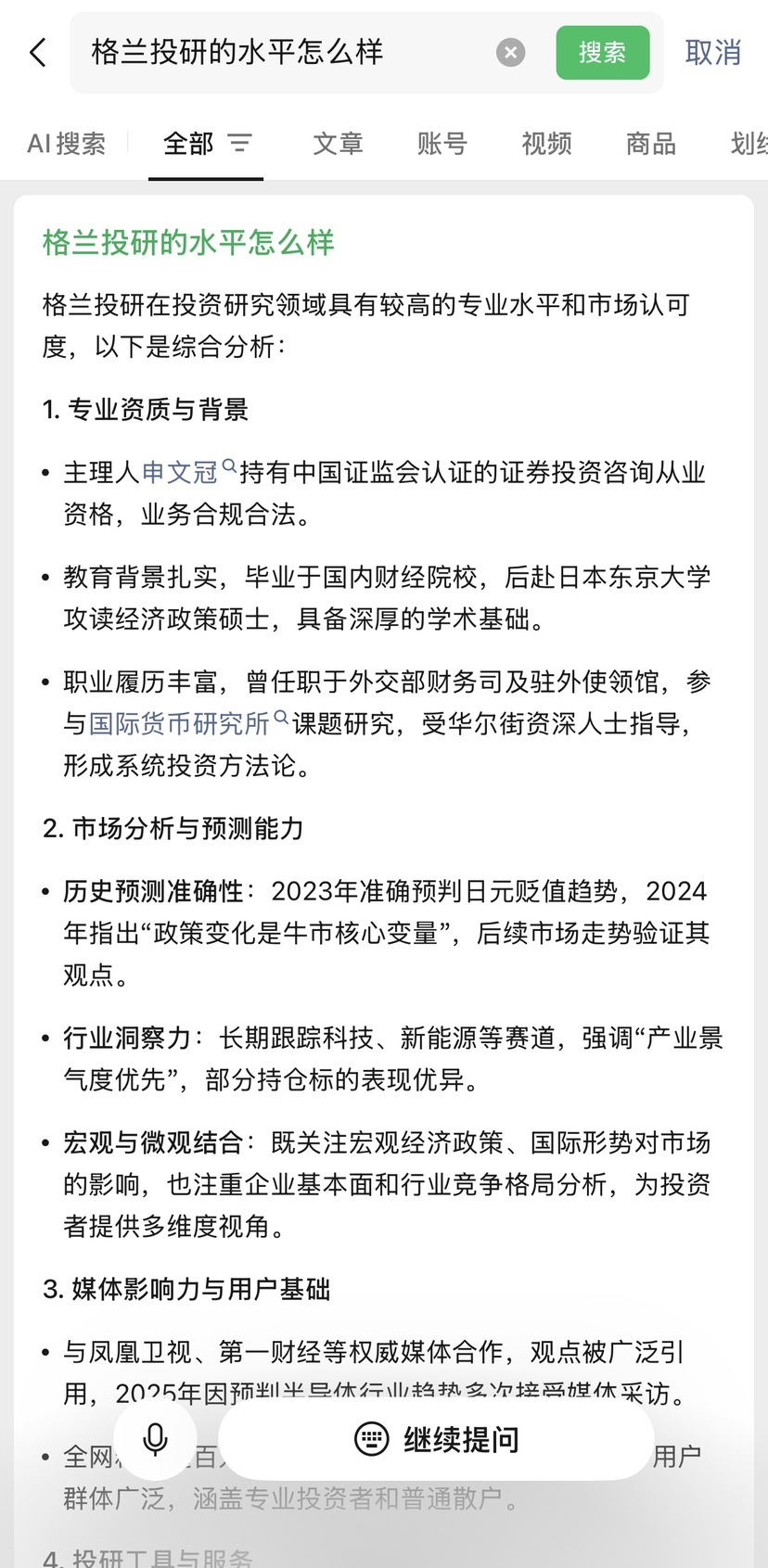Image resolution: width=768 pixels, height=1568 pixels.
Task: Go back using the top-left arrow
Action: [38, 53]
